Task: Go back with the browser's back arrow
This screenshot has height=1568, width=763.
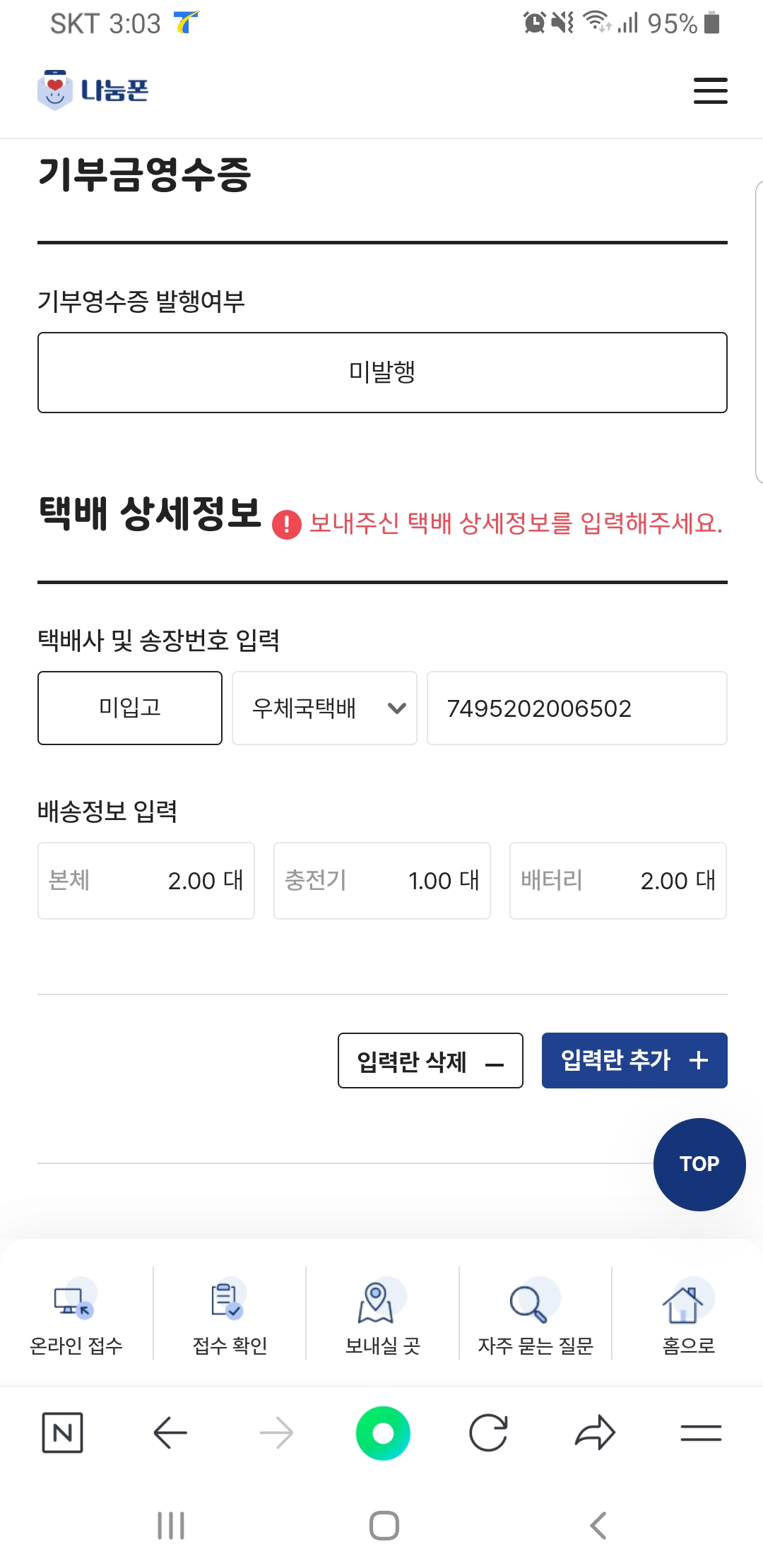Action: point(170,1432)
